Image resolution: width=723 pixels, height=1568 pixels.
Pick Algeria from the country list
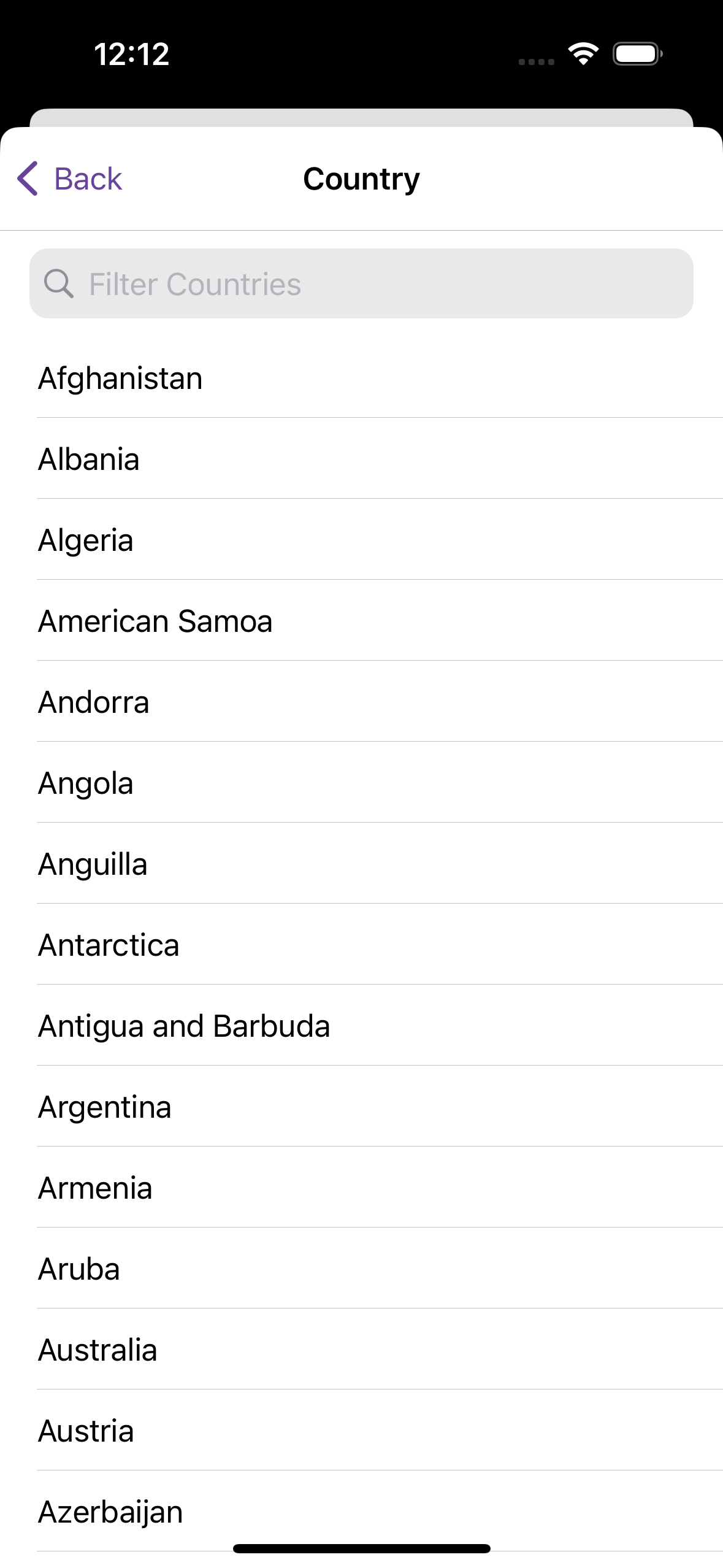86,540
